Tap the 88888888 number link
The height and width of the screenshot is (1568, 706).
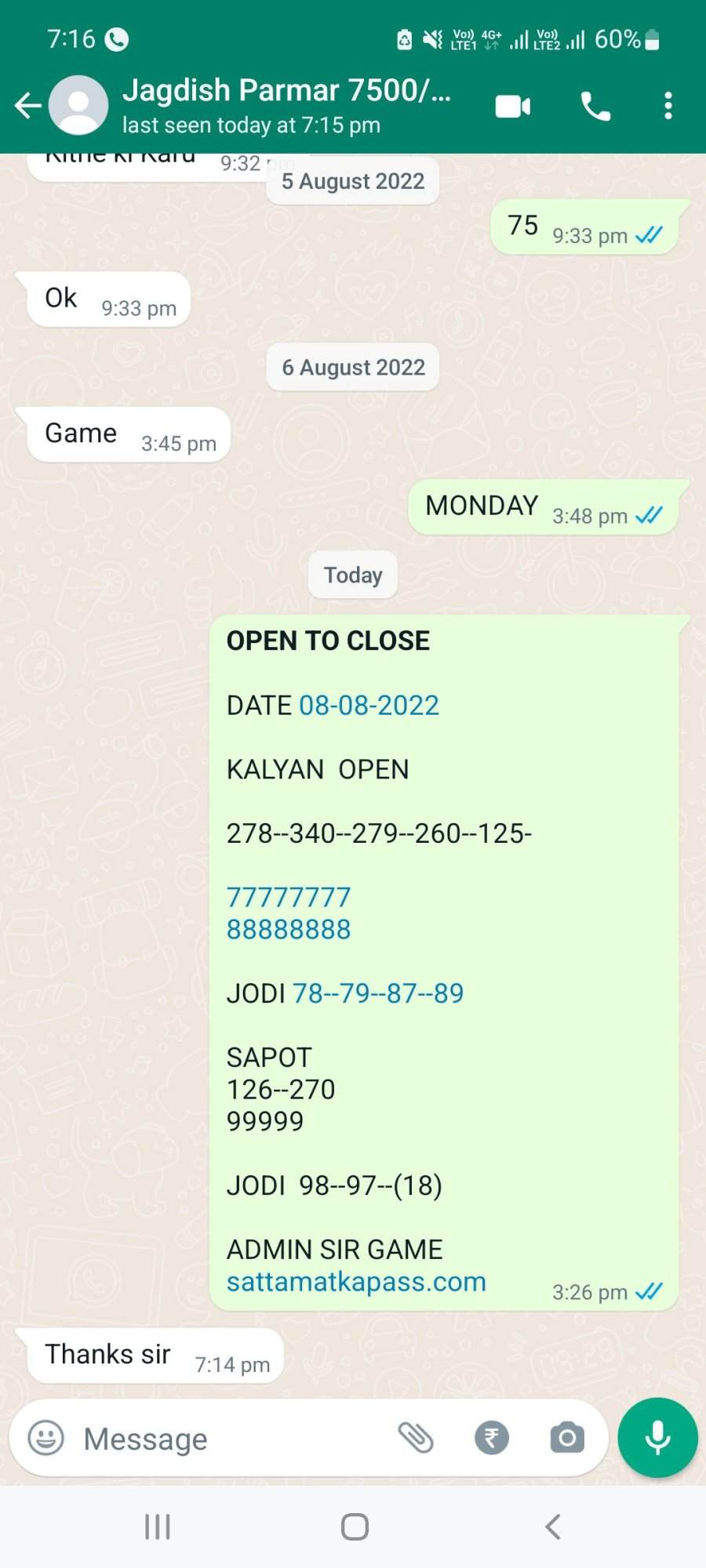pyautogui.click(x=289, y=929)
